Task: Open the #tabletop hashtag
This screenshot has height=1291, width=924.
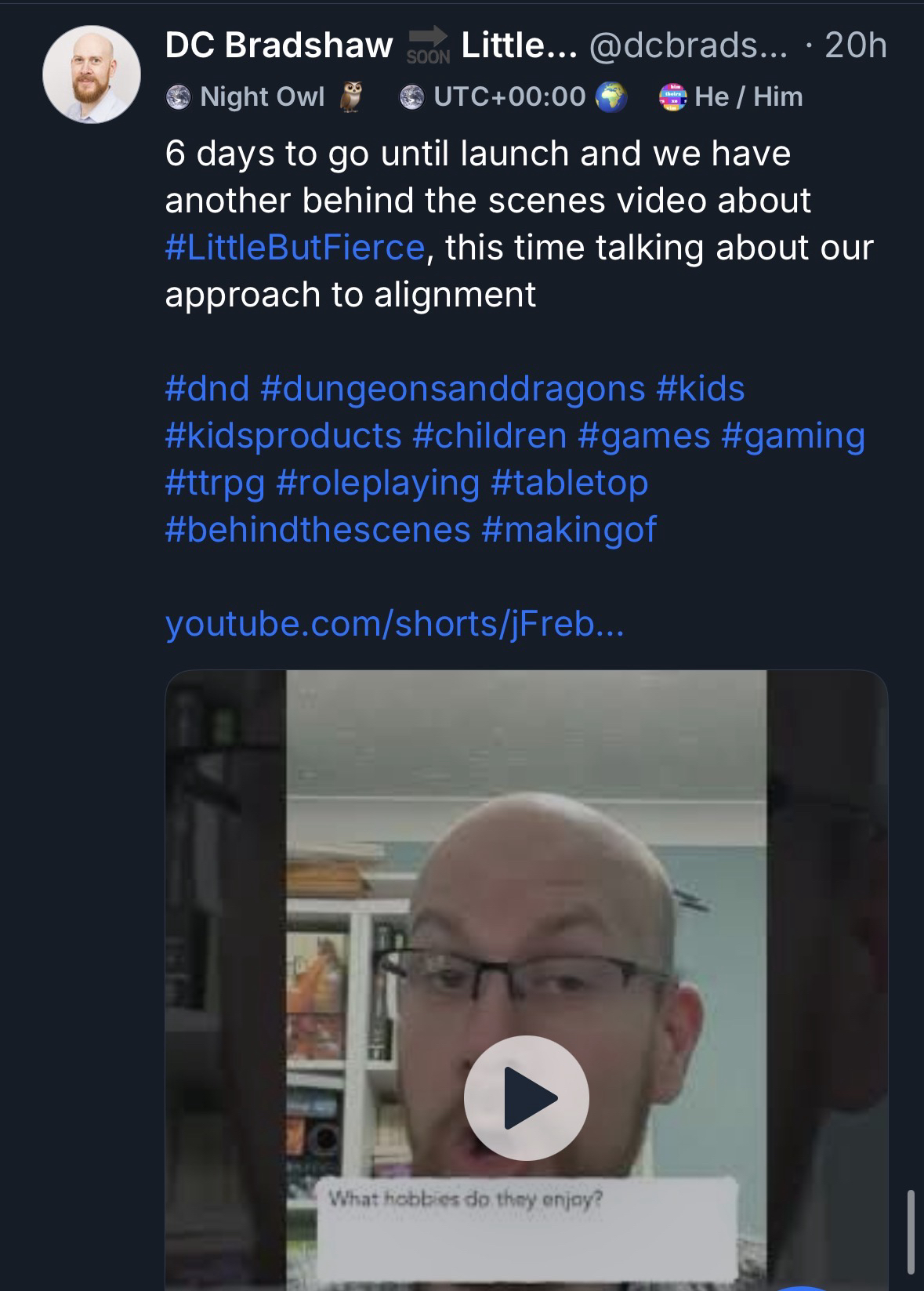Action: point(569,483)
